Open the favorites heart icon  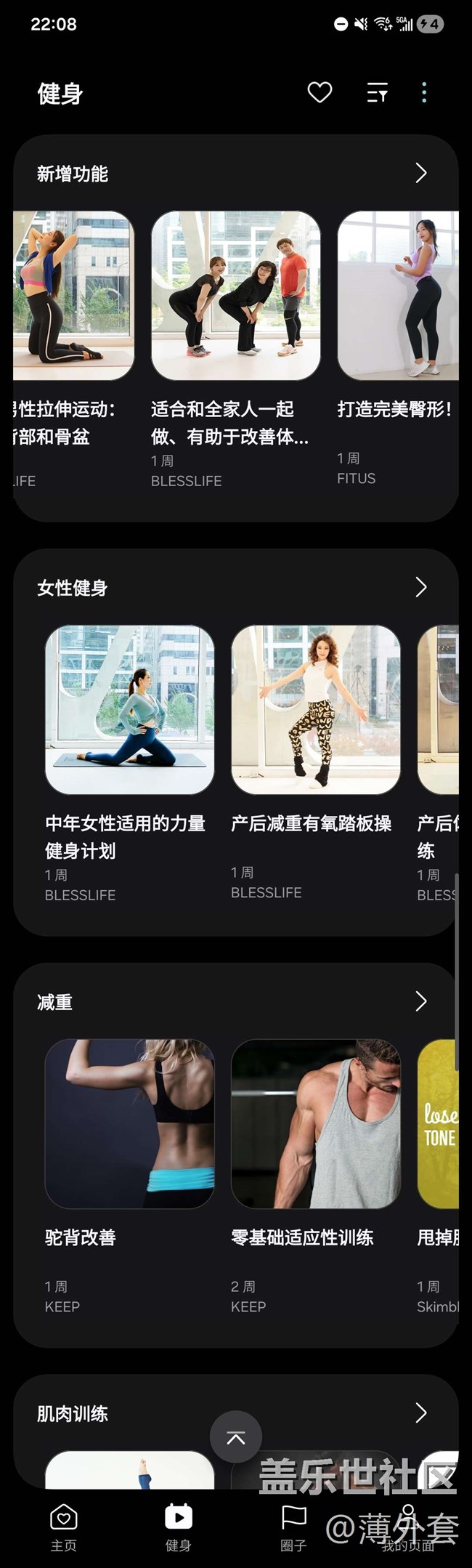pyautogui.click(x=320, y=92)
